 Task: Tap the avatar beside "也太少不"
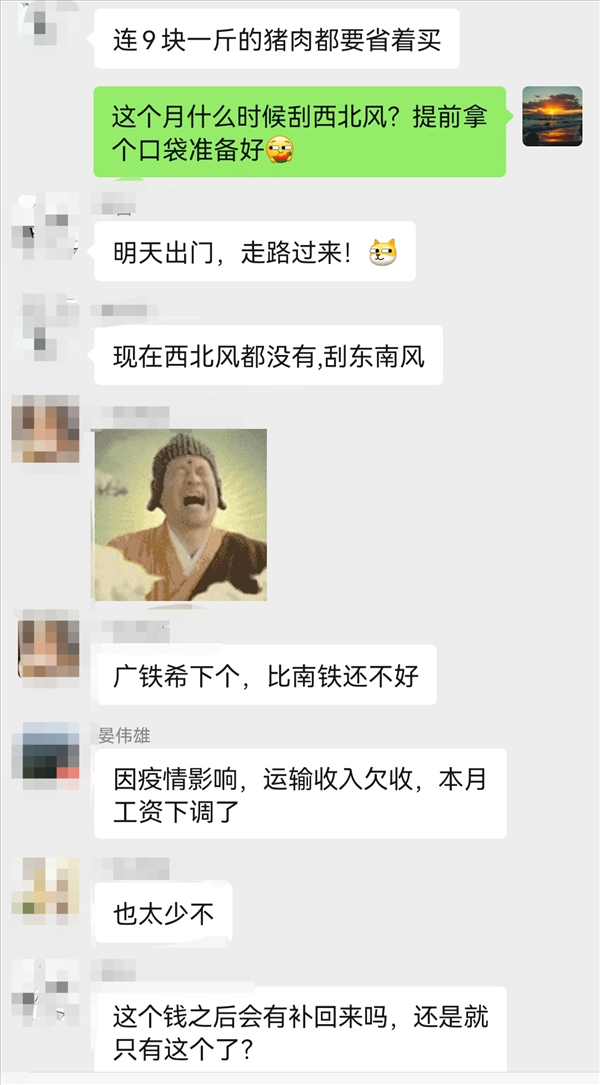48,886
